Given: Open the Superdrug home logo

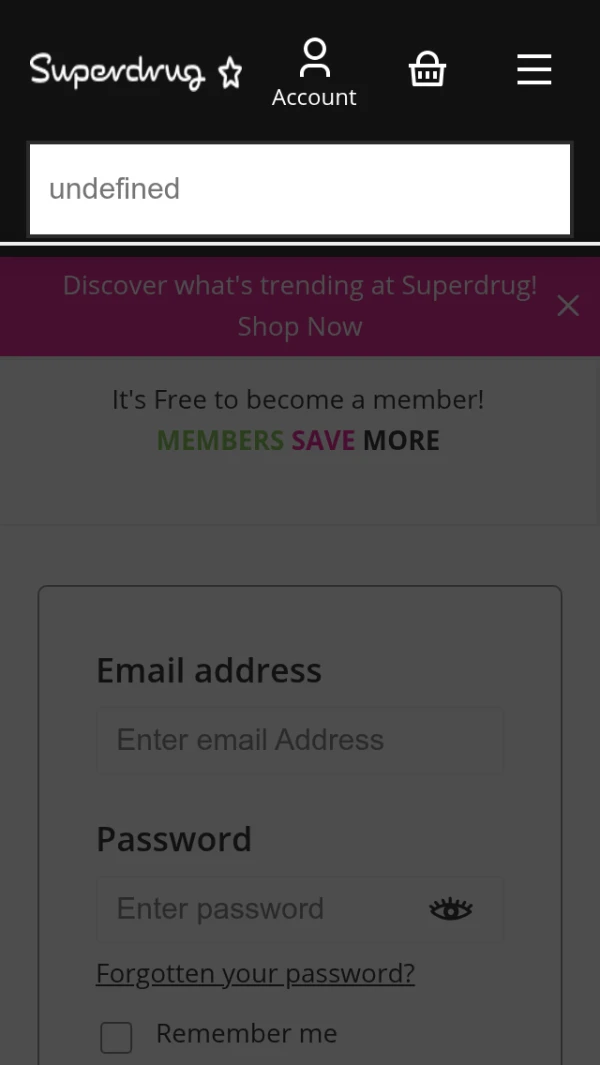Looking at the screenshot, I should [x=136, y=71].
